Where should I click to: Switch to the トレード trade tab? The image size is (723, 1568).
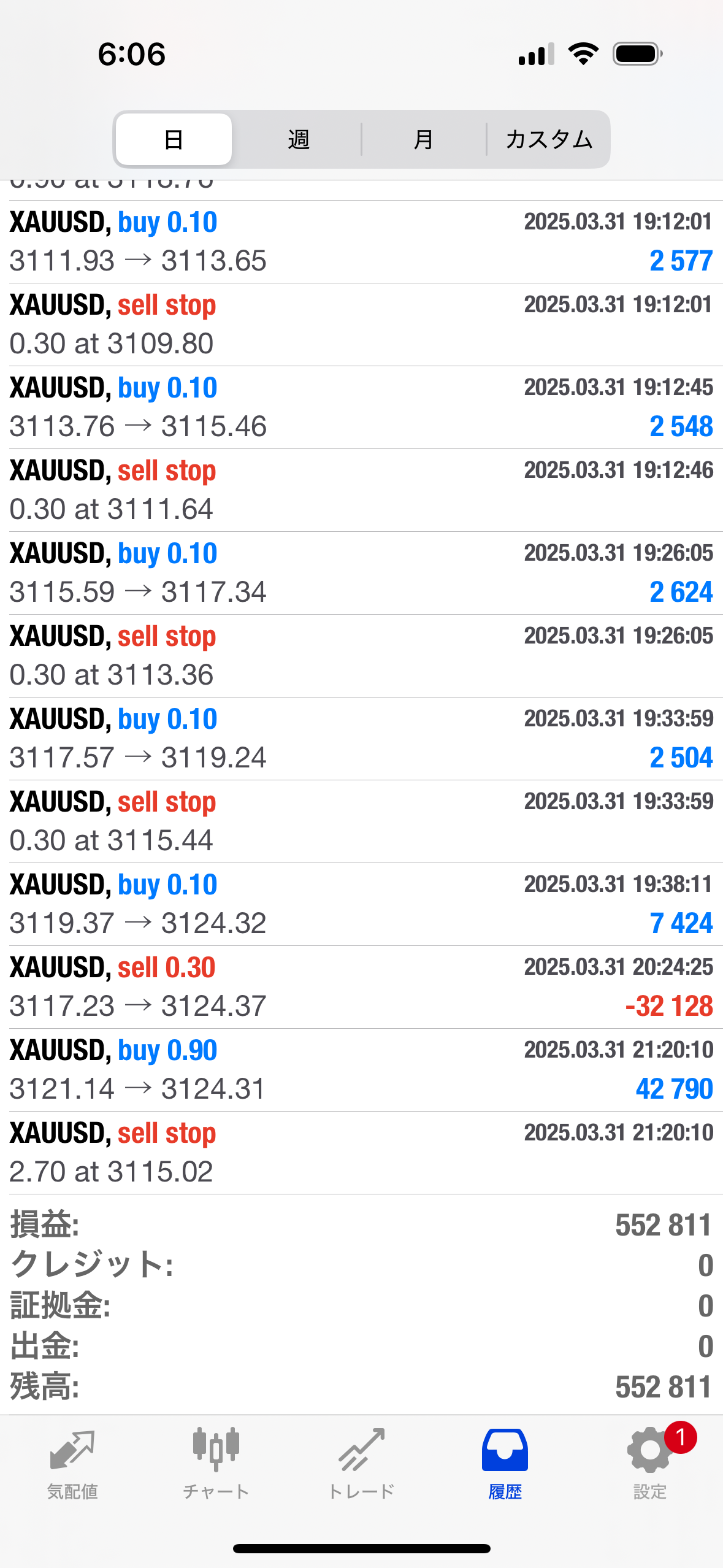[x=361, y=1464]
